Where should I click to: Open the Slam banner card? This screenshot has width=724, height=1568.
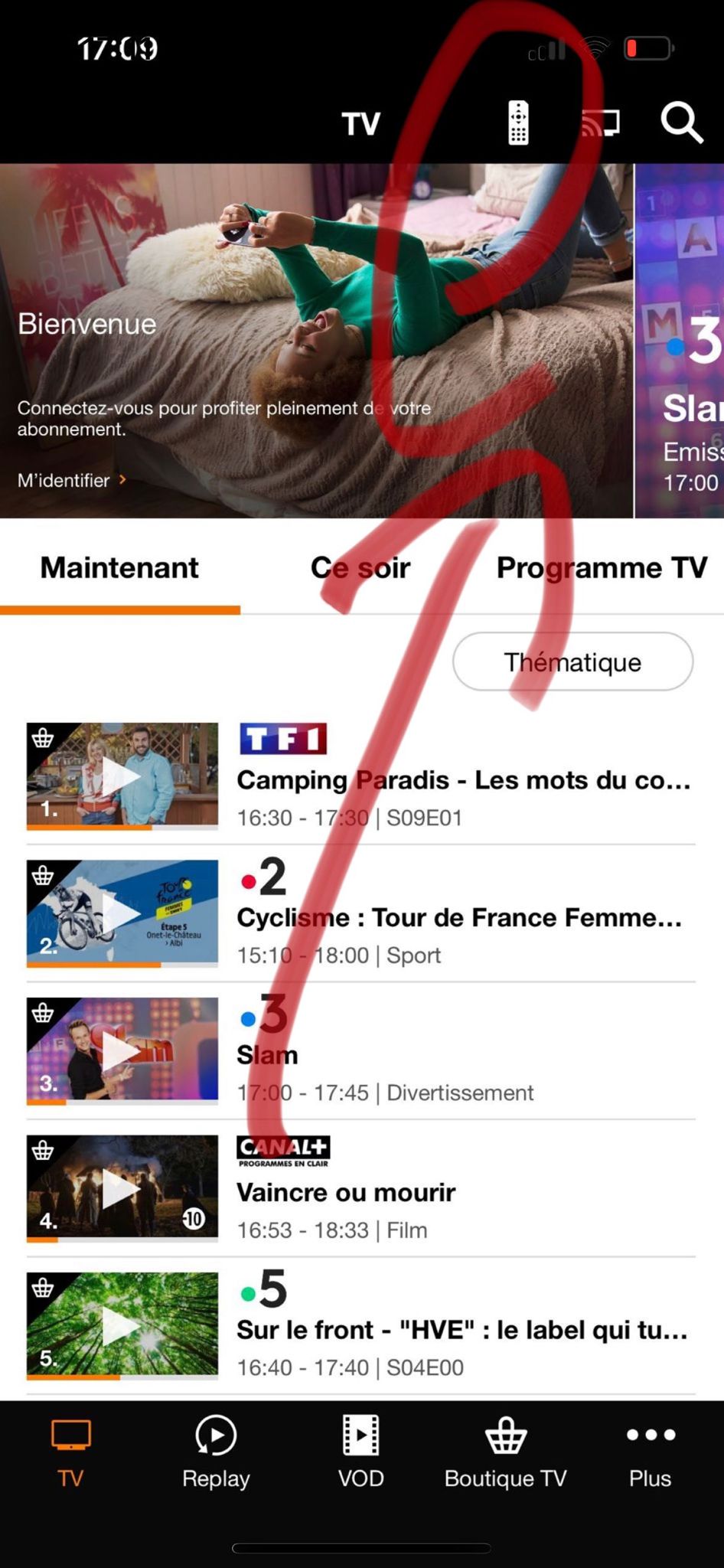[680, 341]
